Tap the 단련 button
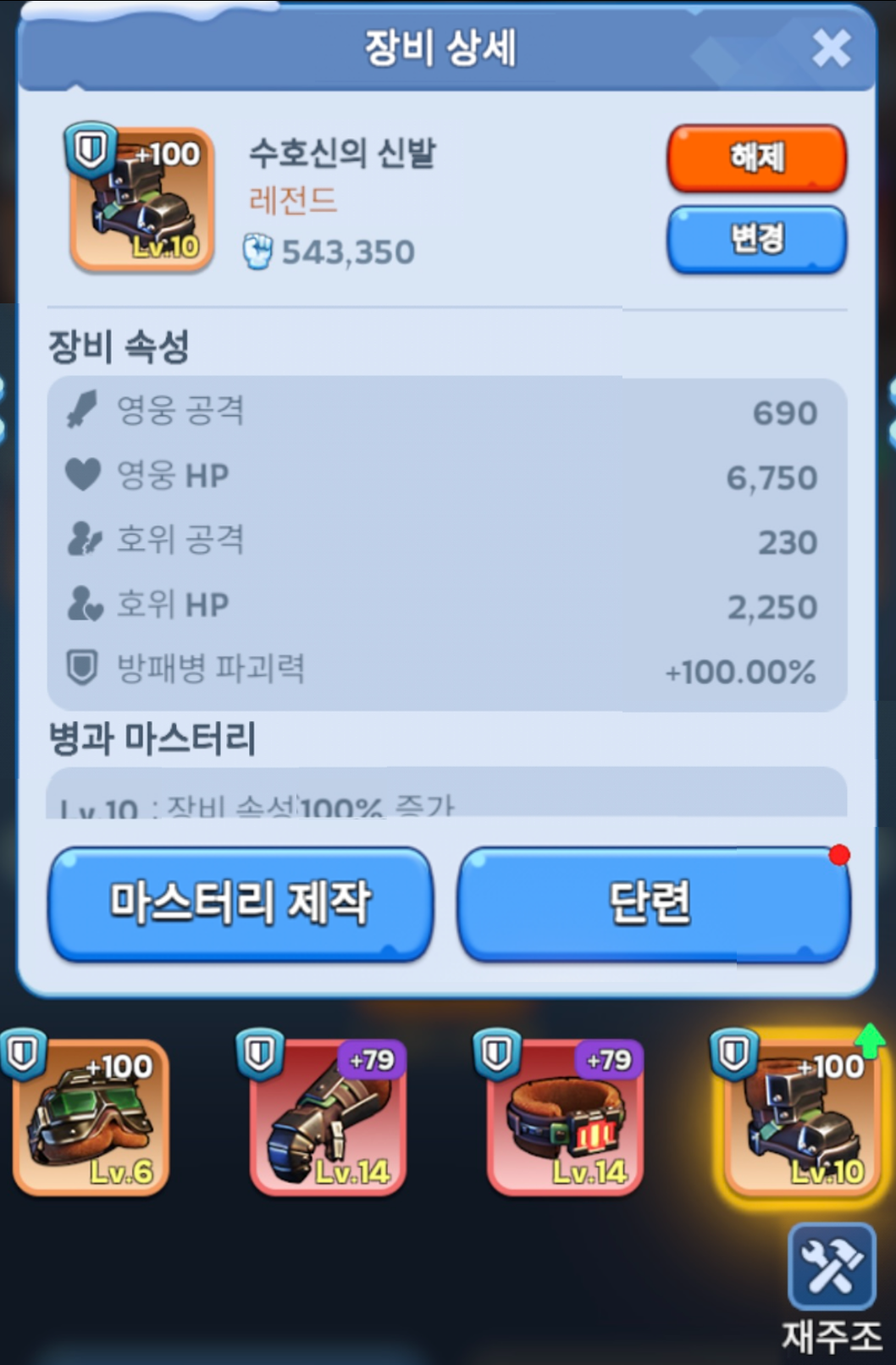Screen dimensions: 896x1365 click(653, 903)
